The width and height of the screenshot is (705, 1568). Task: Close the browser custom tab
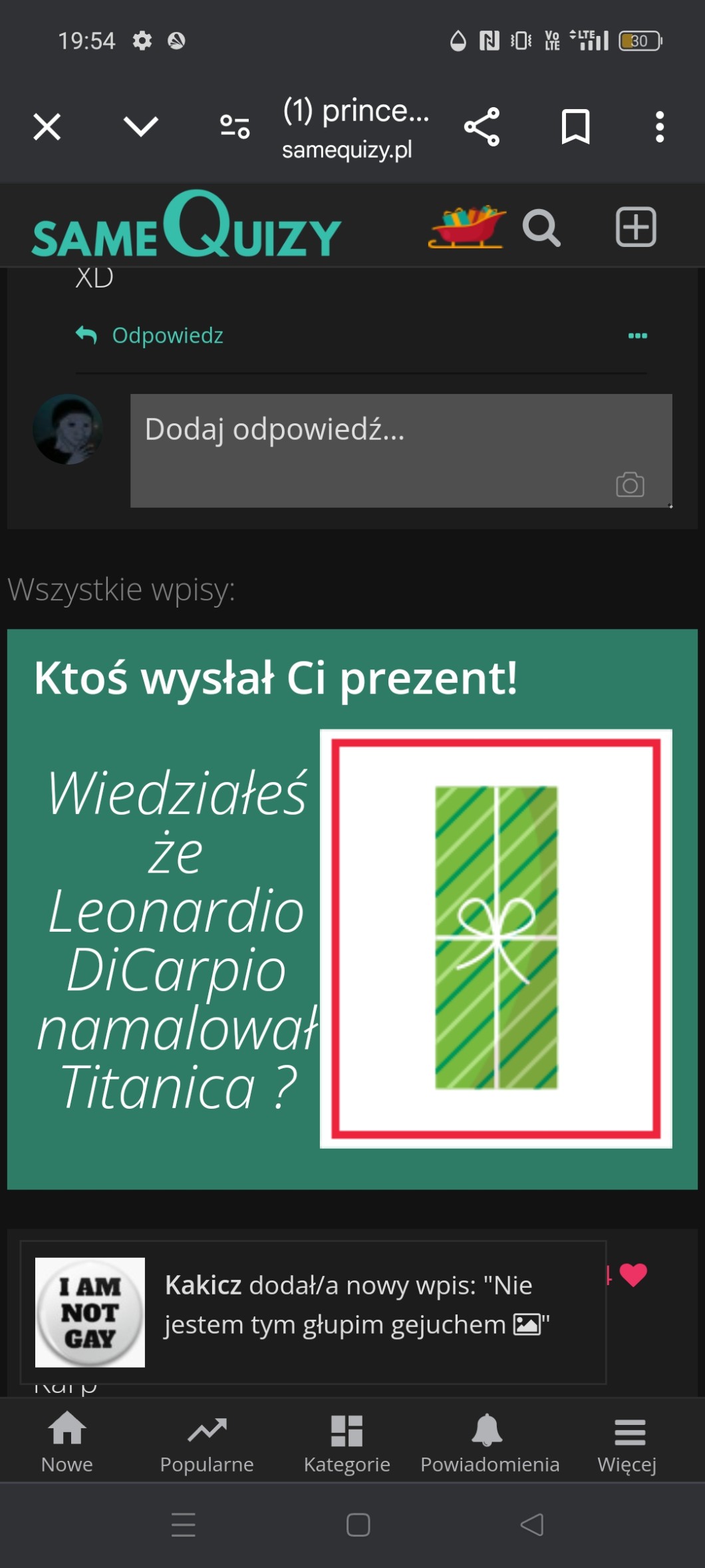click(x=47, y=126)
